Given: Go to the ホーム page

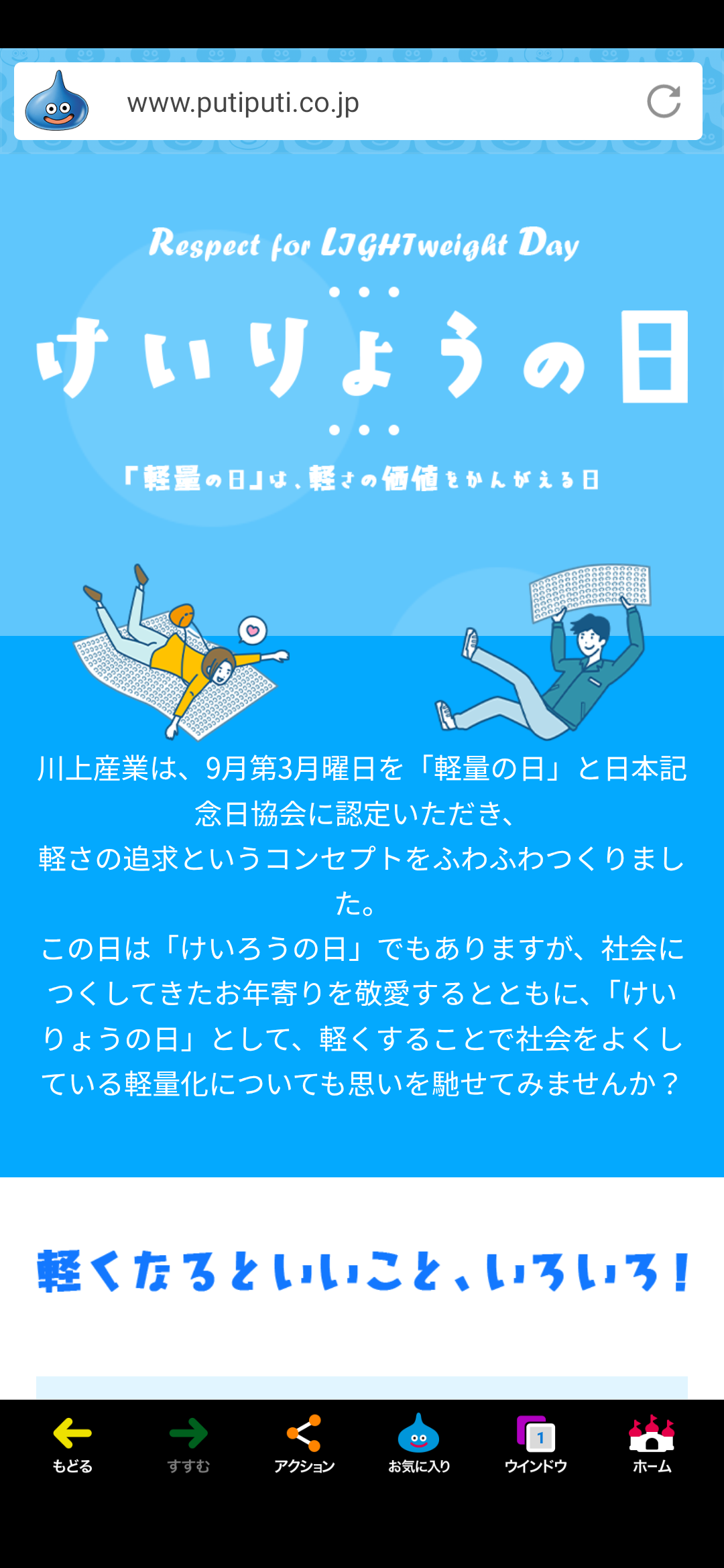Looking at the screenshot, I should point(652,1443).
